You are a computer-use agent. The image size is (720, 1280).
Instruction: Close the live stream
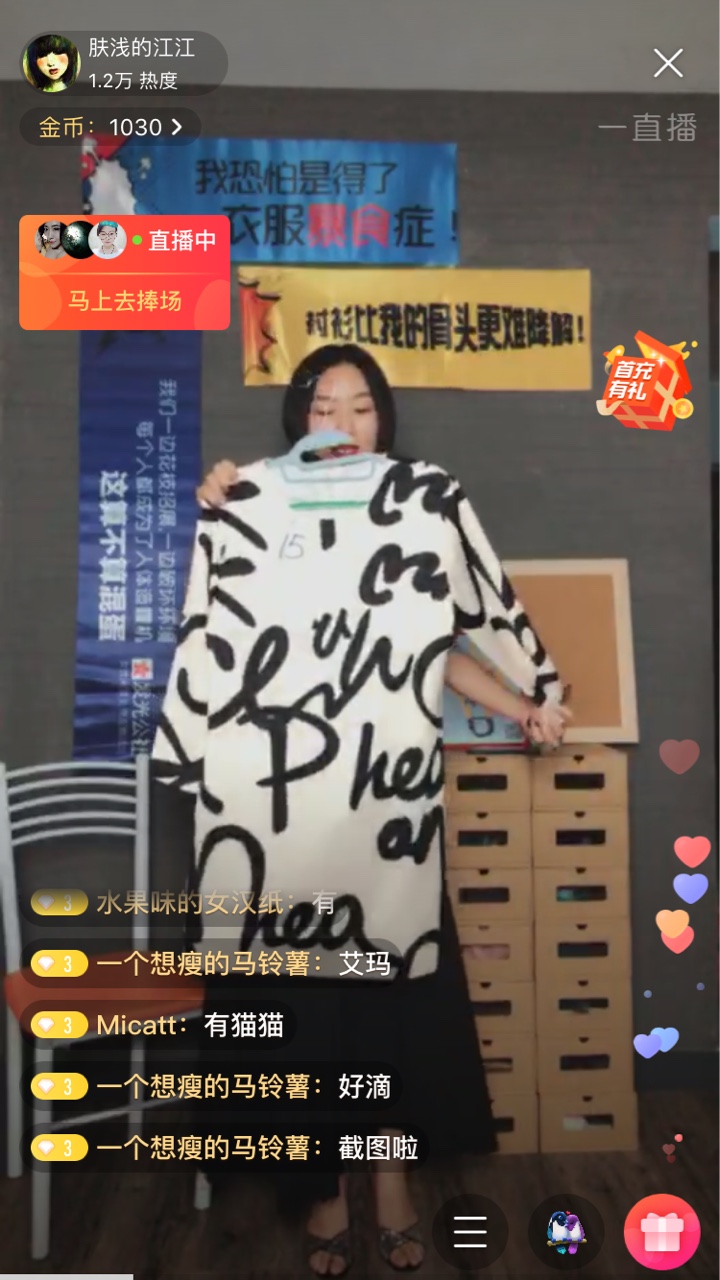click(x=668, y=63)
